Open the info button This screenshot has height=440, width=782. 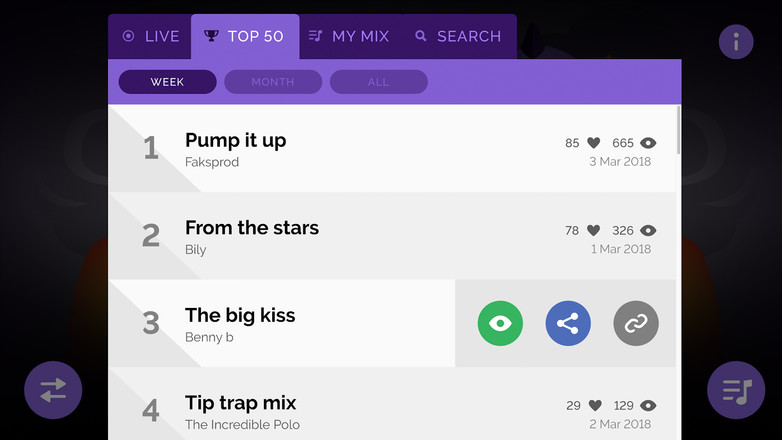pos(736,41)
